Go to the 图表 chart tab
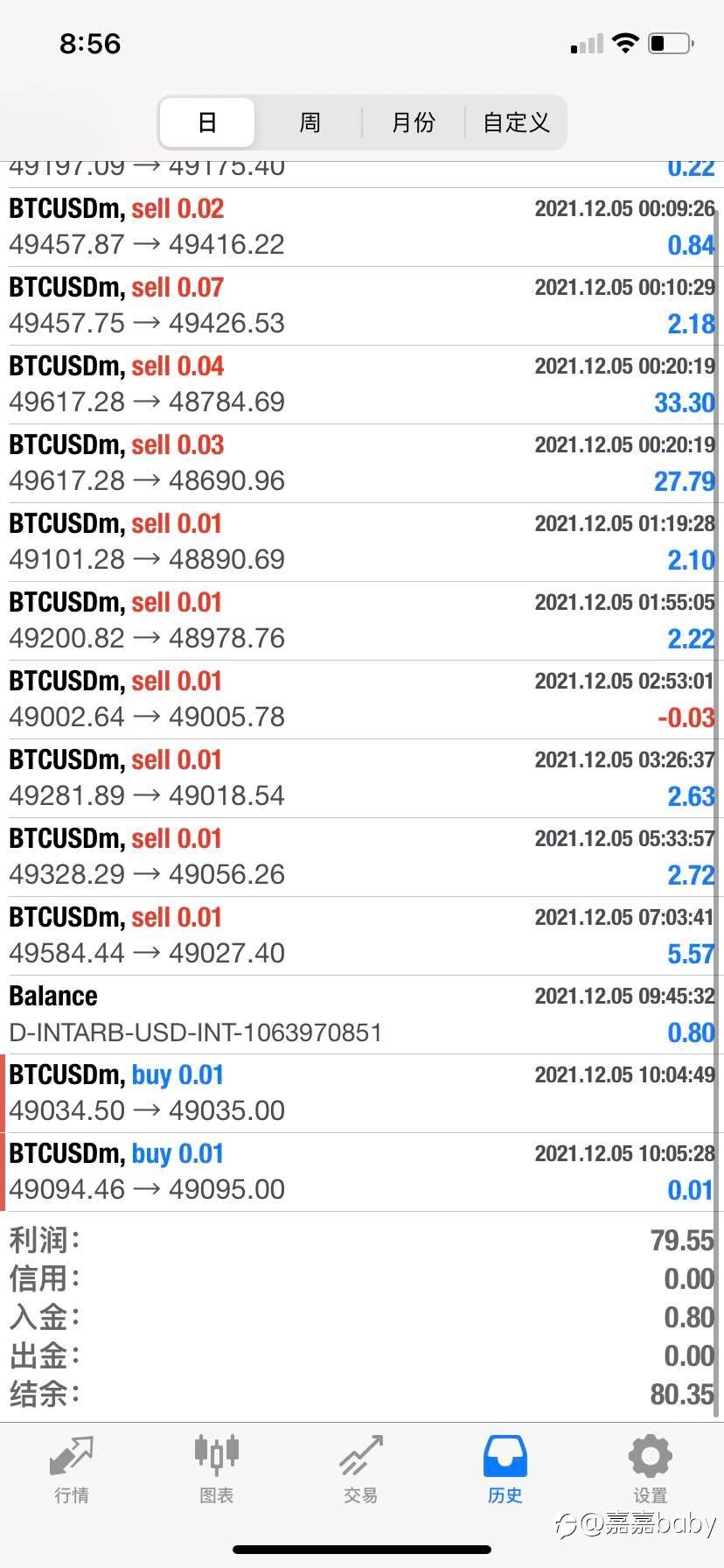The width and height of the screenshot is (724, 1568). click(216, 1469)
